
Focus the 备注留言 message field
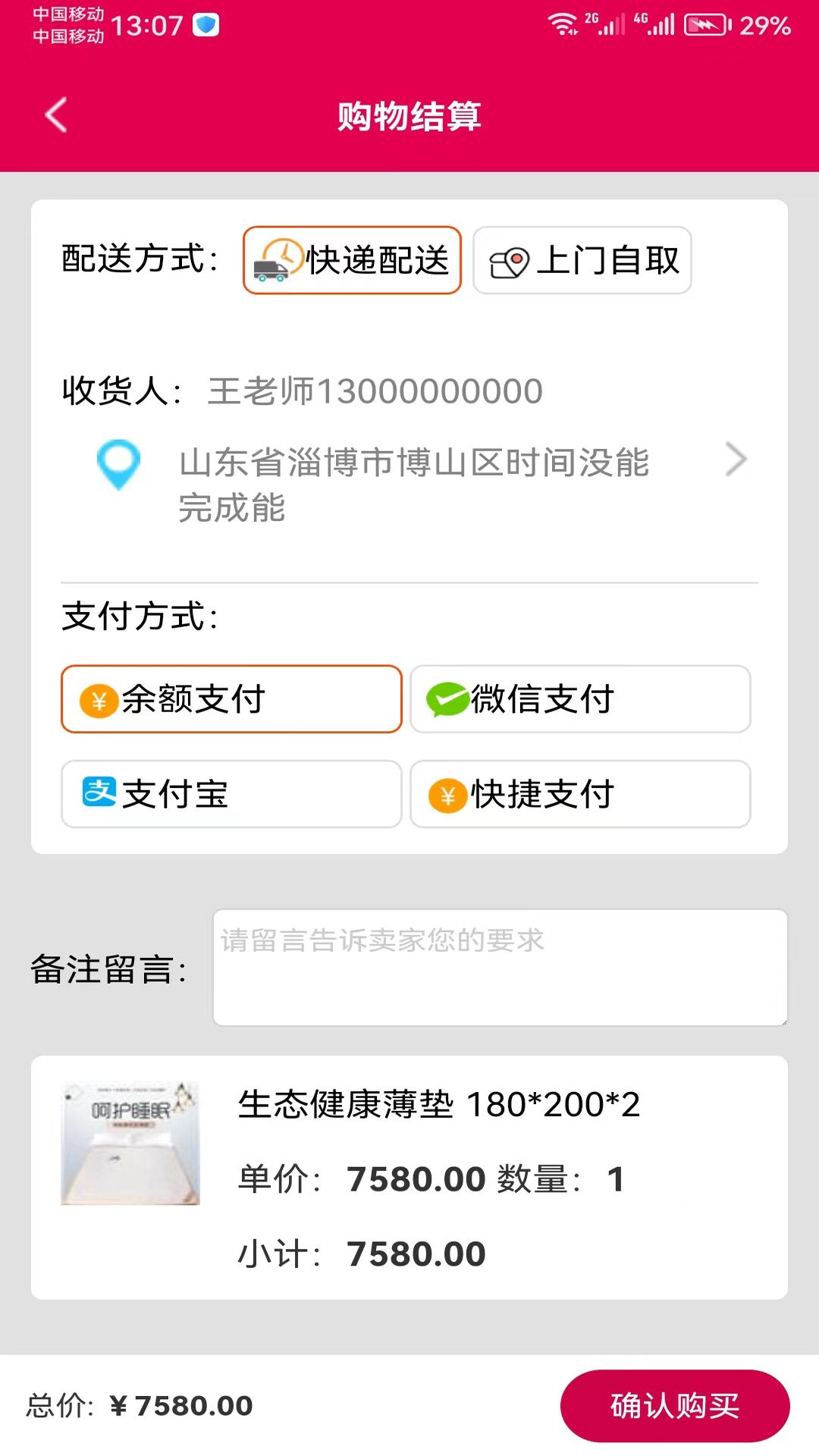pos(500,968)
